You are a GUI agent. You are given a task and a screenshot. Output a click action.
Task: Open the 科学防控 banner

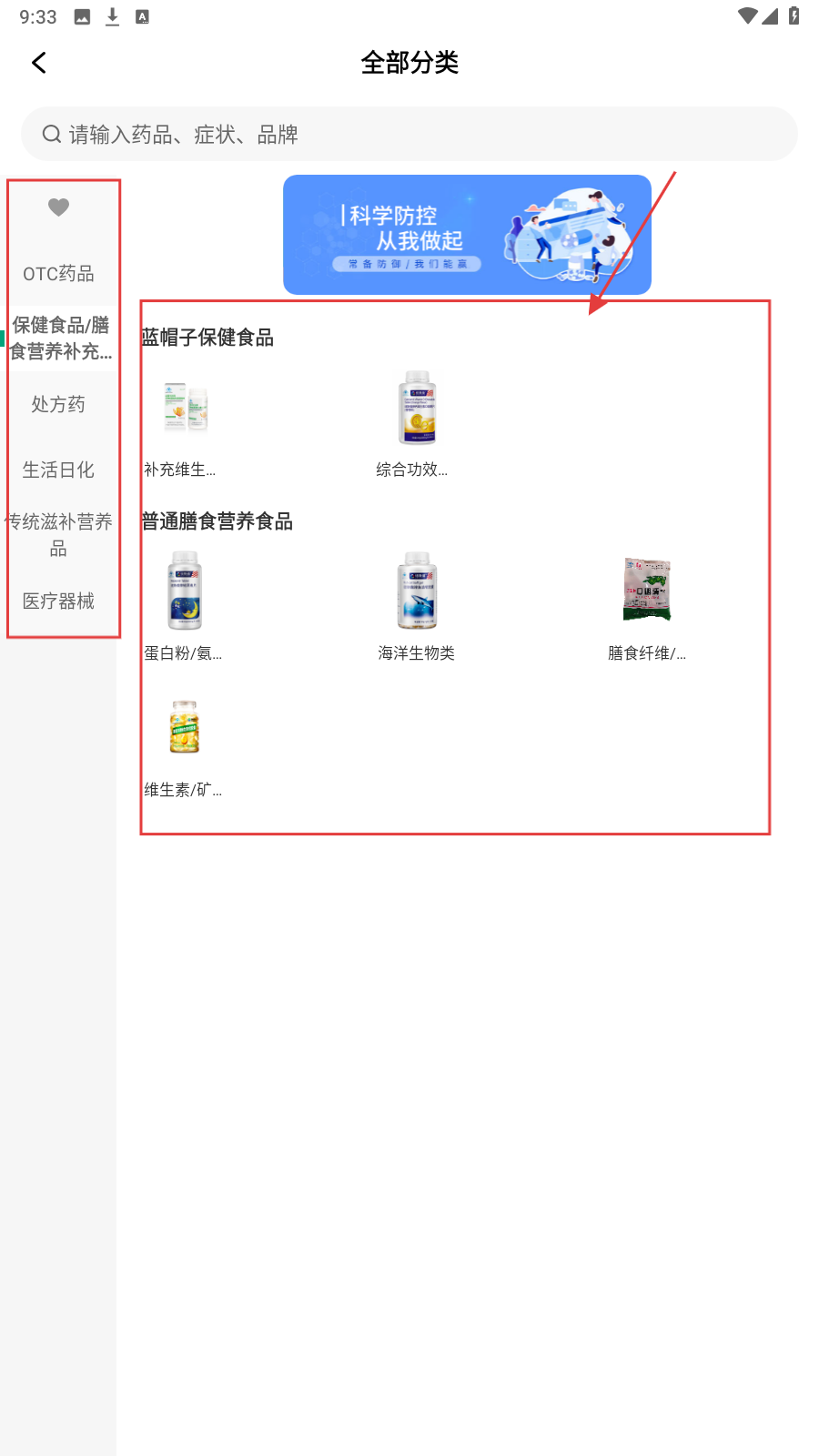(467, 235)
